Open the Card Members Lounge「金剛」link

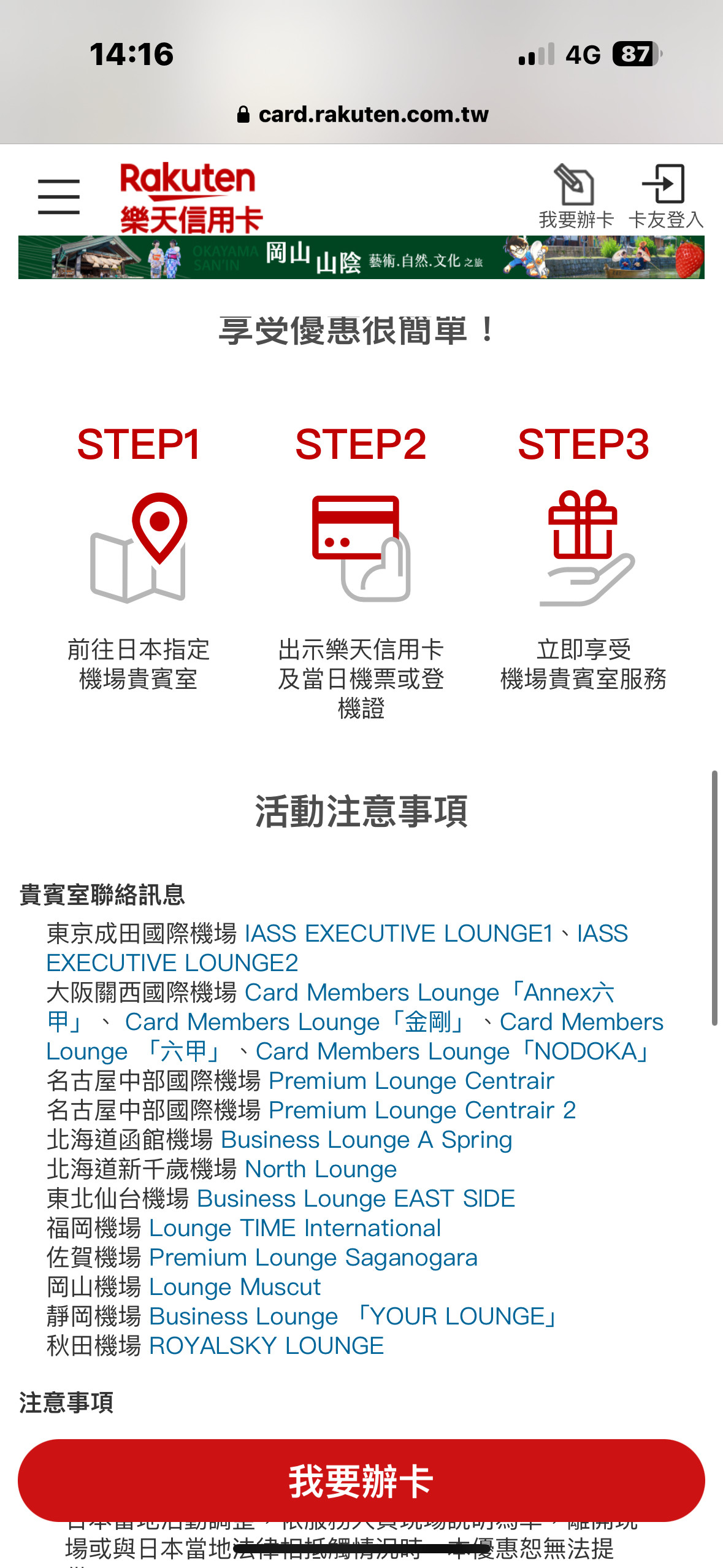point(294,1022)
